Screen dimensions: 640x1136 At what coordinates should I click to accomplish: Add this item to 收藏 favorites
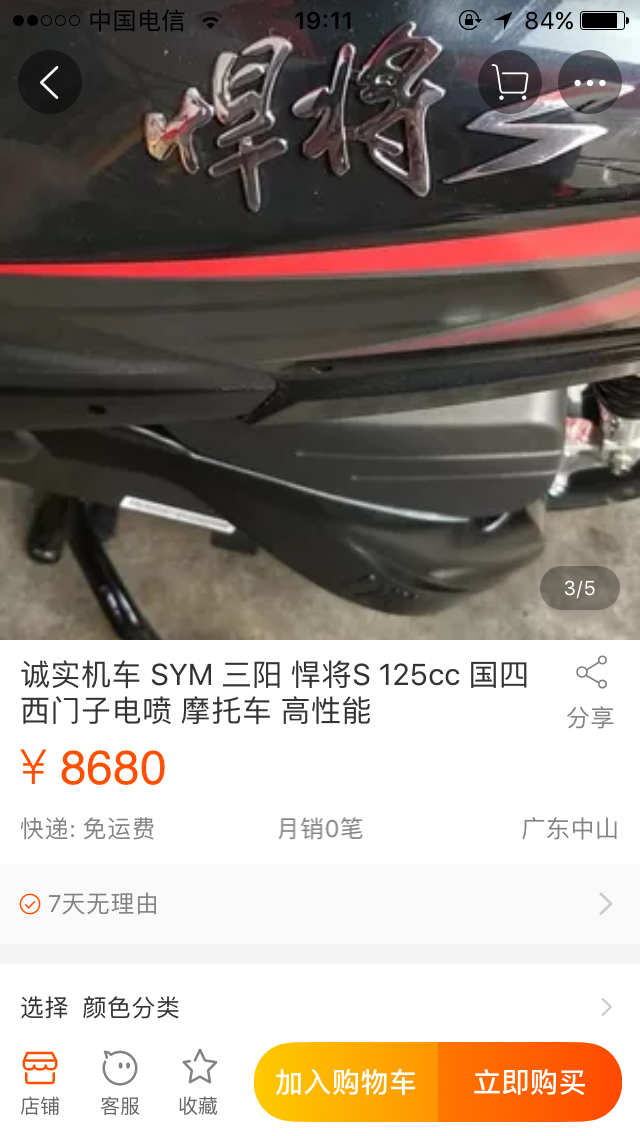[x=199, y=1083]
